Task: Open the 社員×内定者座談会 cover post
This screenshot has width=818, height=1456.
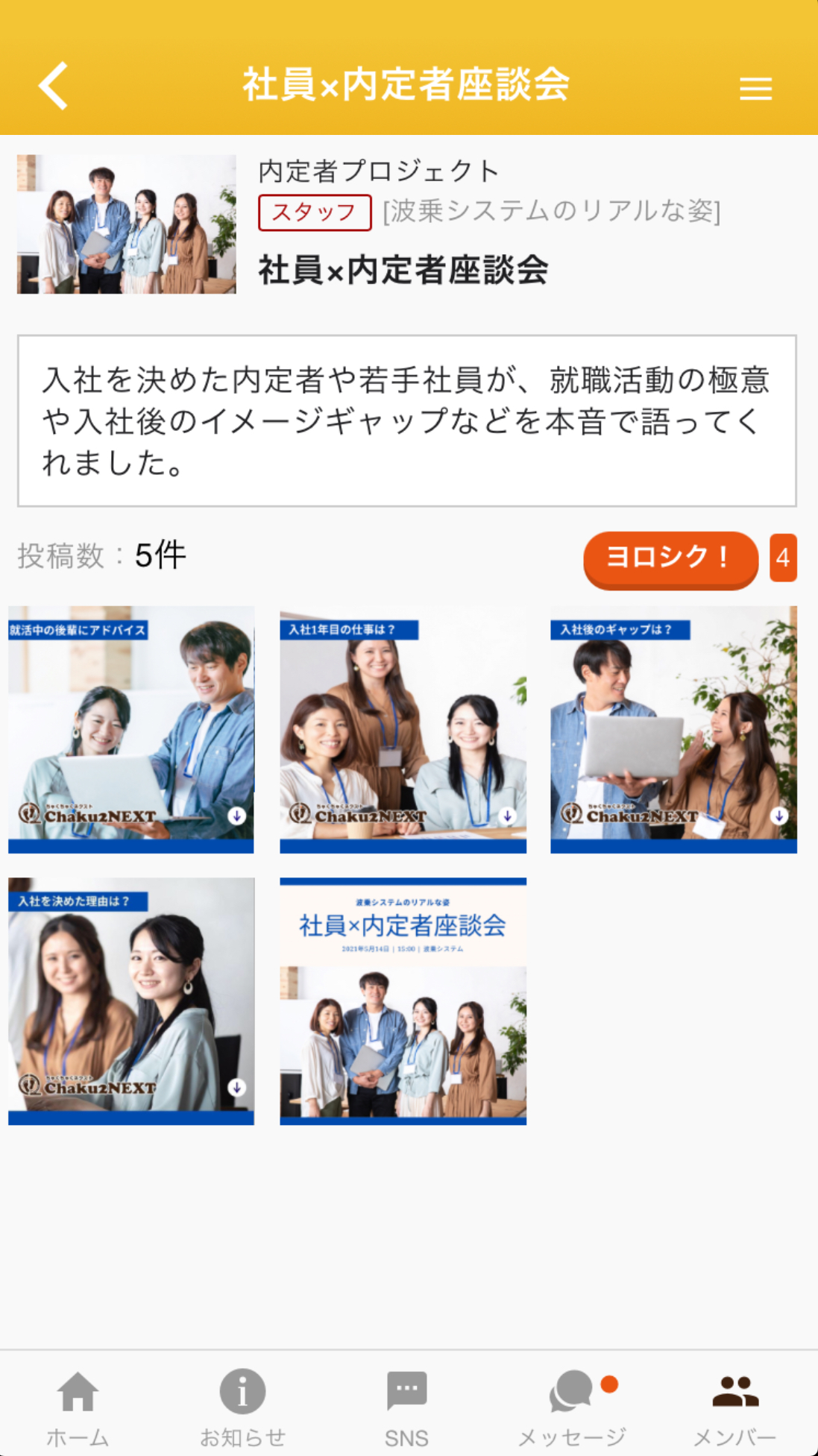Action: [403, 1000]
